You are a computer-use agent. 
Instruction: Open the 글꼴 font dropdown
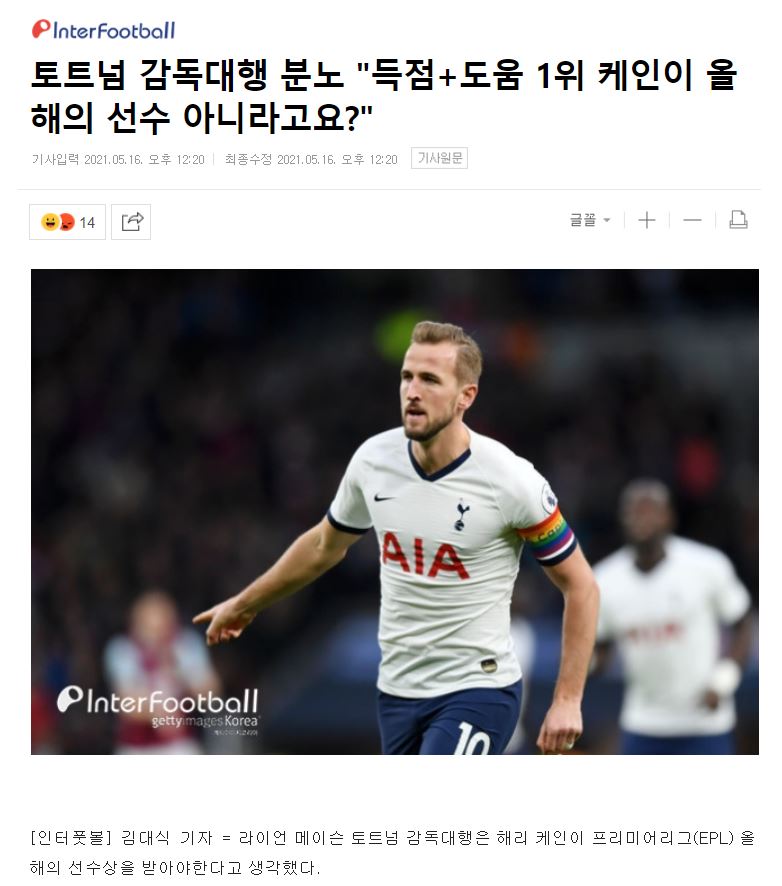[x=590, y=220]
